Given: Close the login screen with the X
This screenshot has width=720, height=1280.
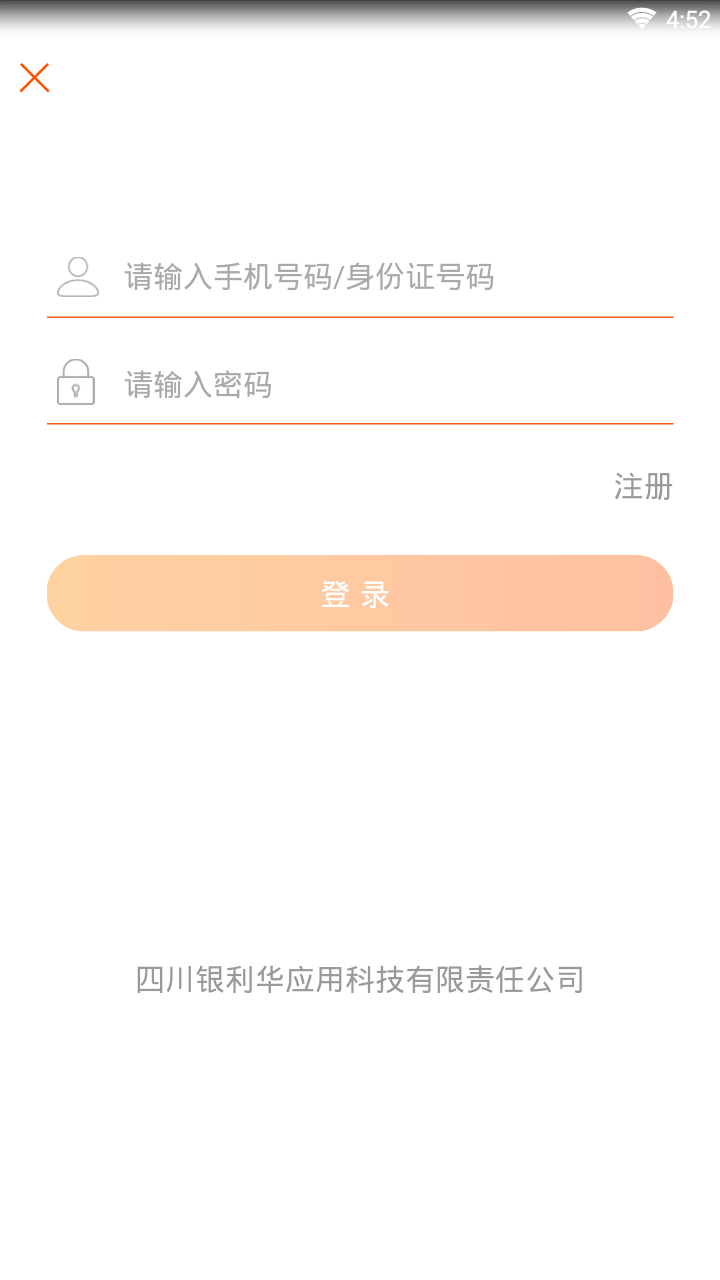Looking at the screenshot, I should coord(35,78).
